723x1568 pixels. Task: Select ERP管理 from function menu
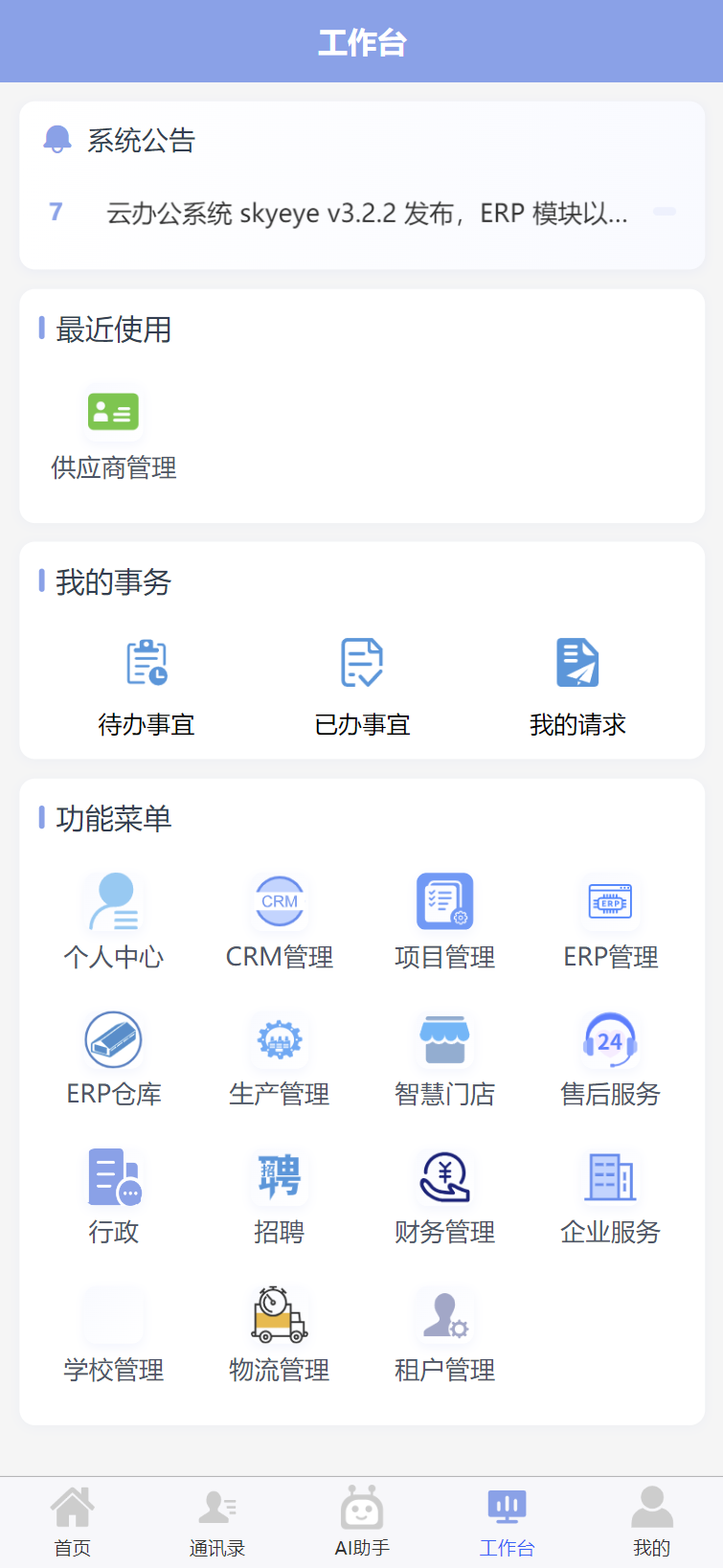coord(611,920)
